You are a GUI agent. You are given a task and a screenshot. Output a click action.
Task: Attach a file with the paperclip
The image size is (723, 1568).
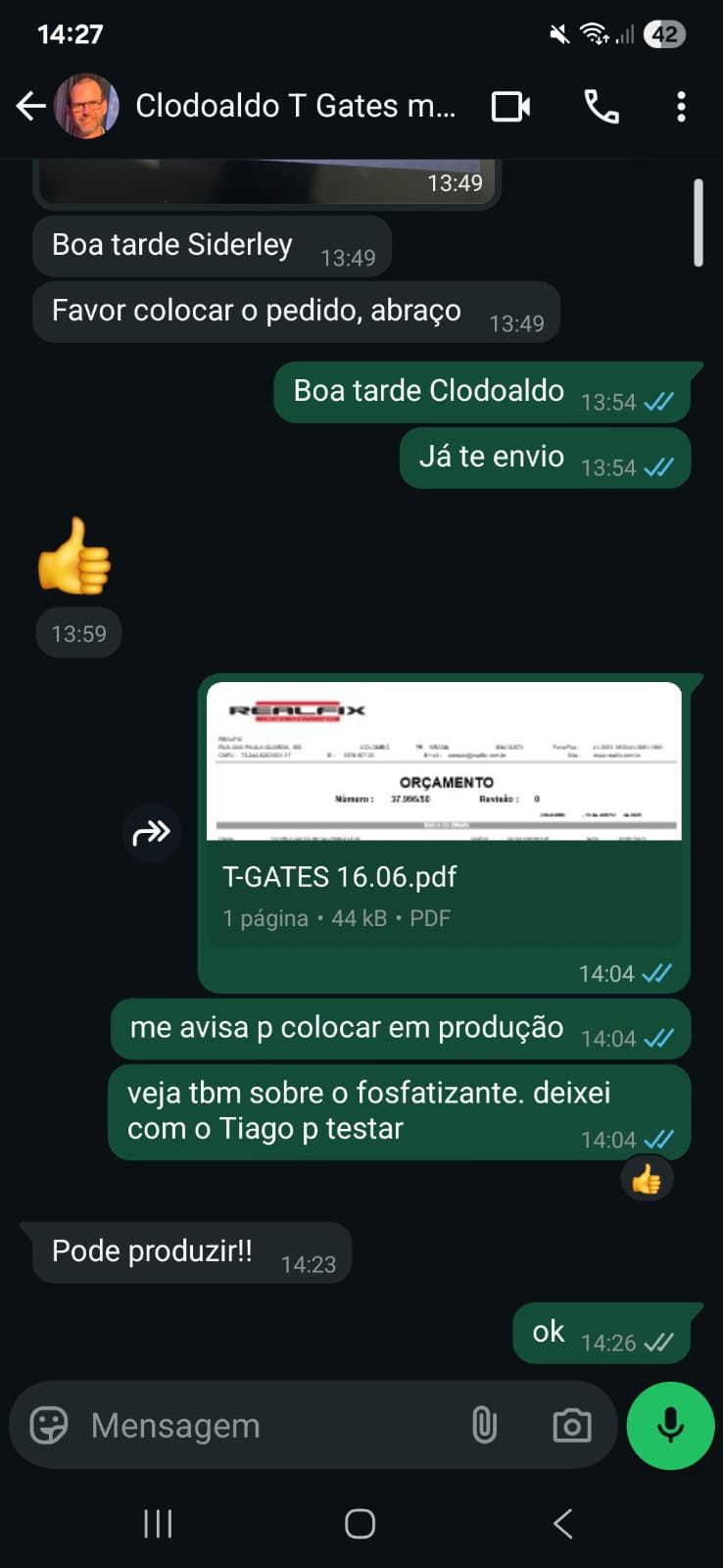point(484,1425)
